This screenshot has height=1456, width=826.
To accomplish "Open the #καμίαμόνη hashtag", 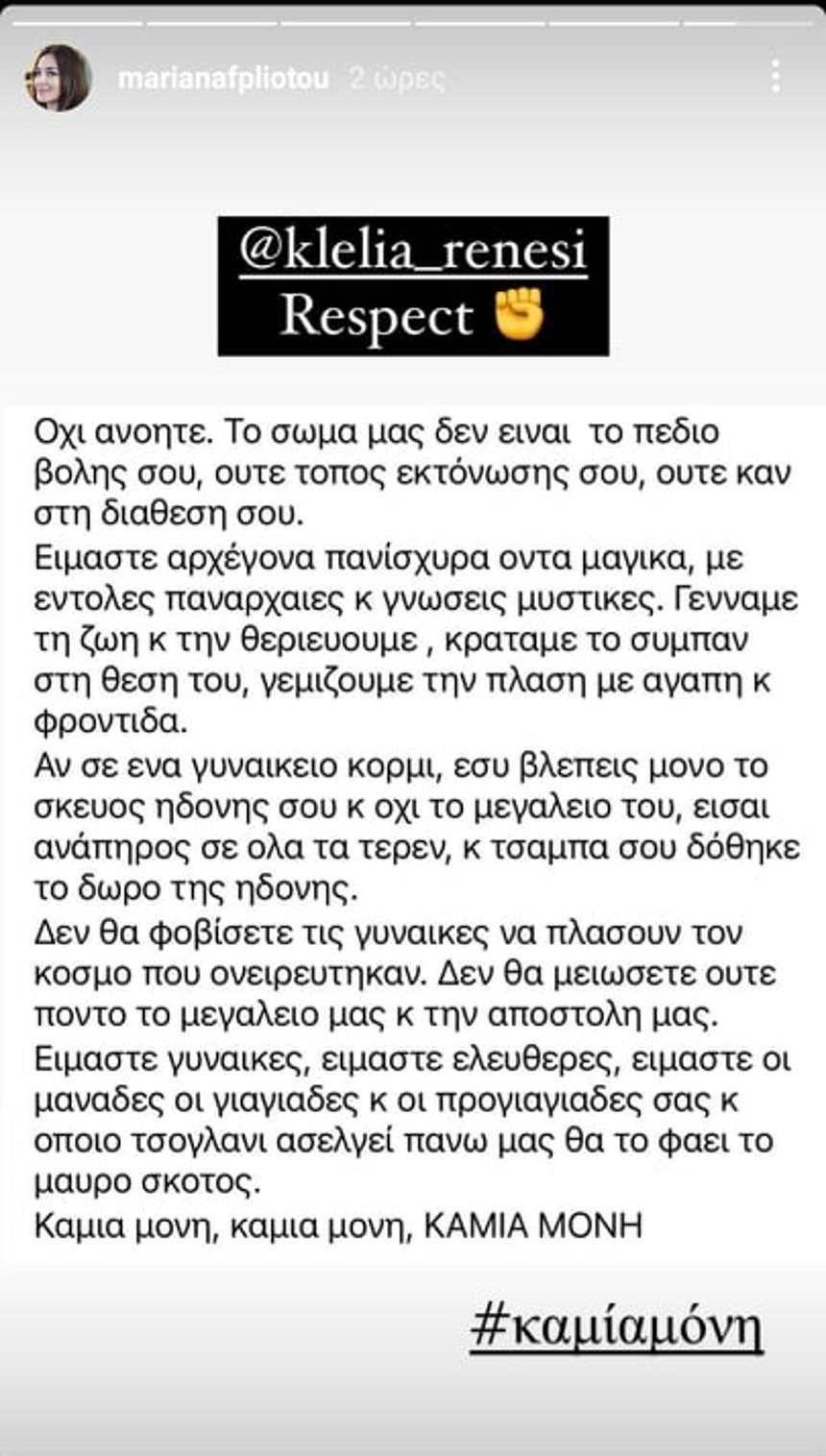I will (x=617, y=1328).
